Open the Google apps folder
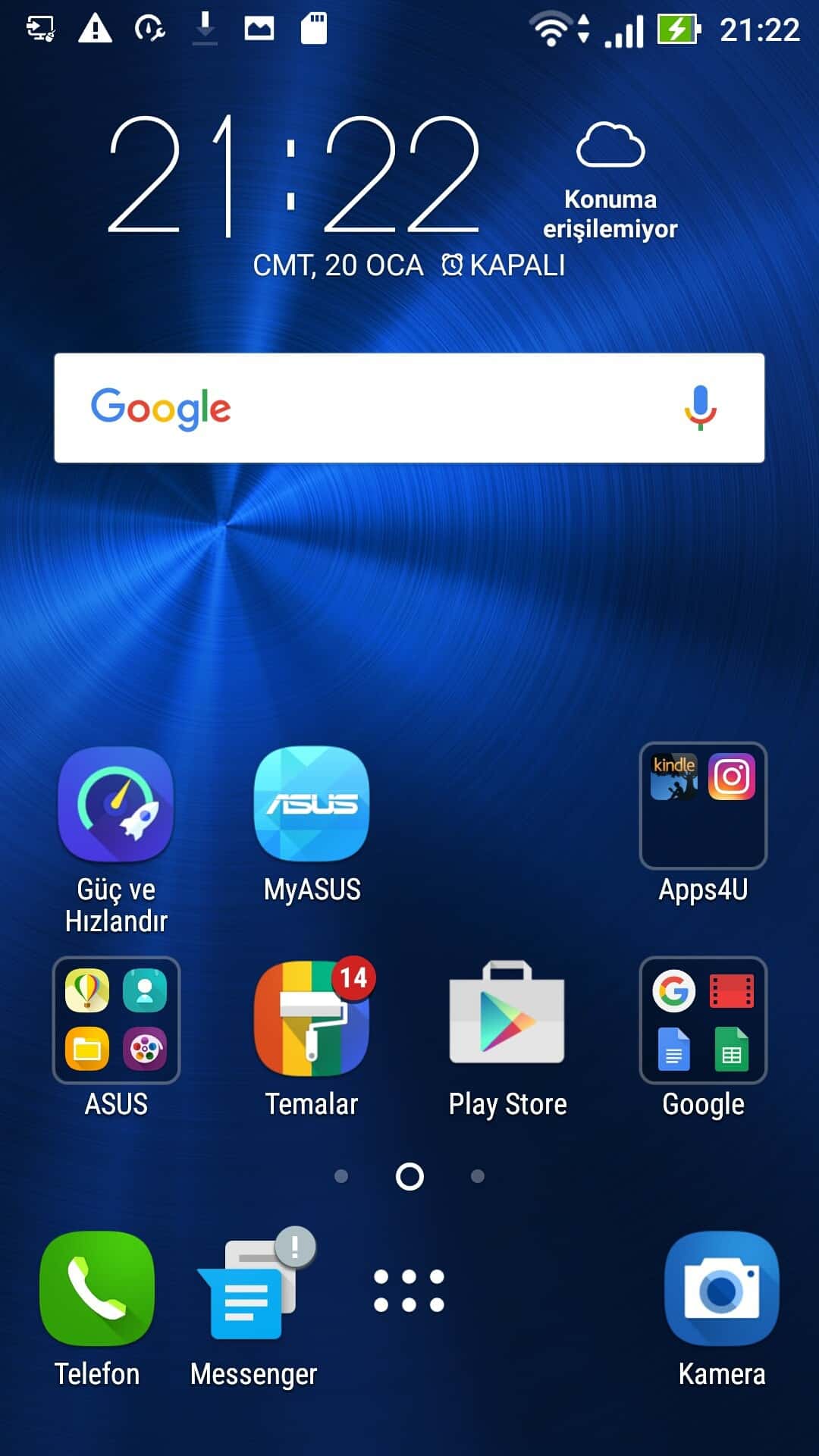 (703, 1020)
